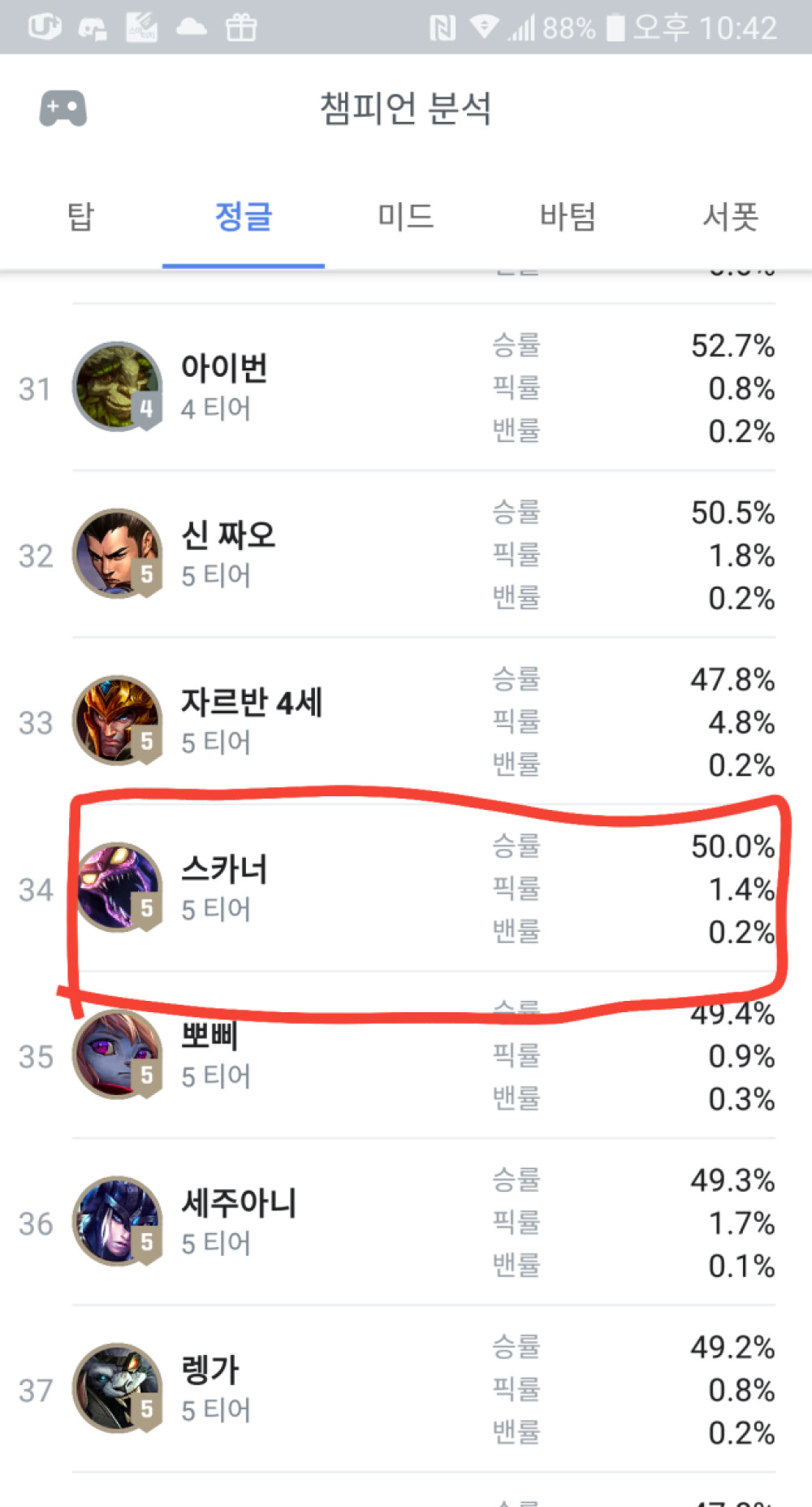Select the 정글 tab
The image size is (812, 1507).
tap(243, 217)
